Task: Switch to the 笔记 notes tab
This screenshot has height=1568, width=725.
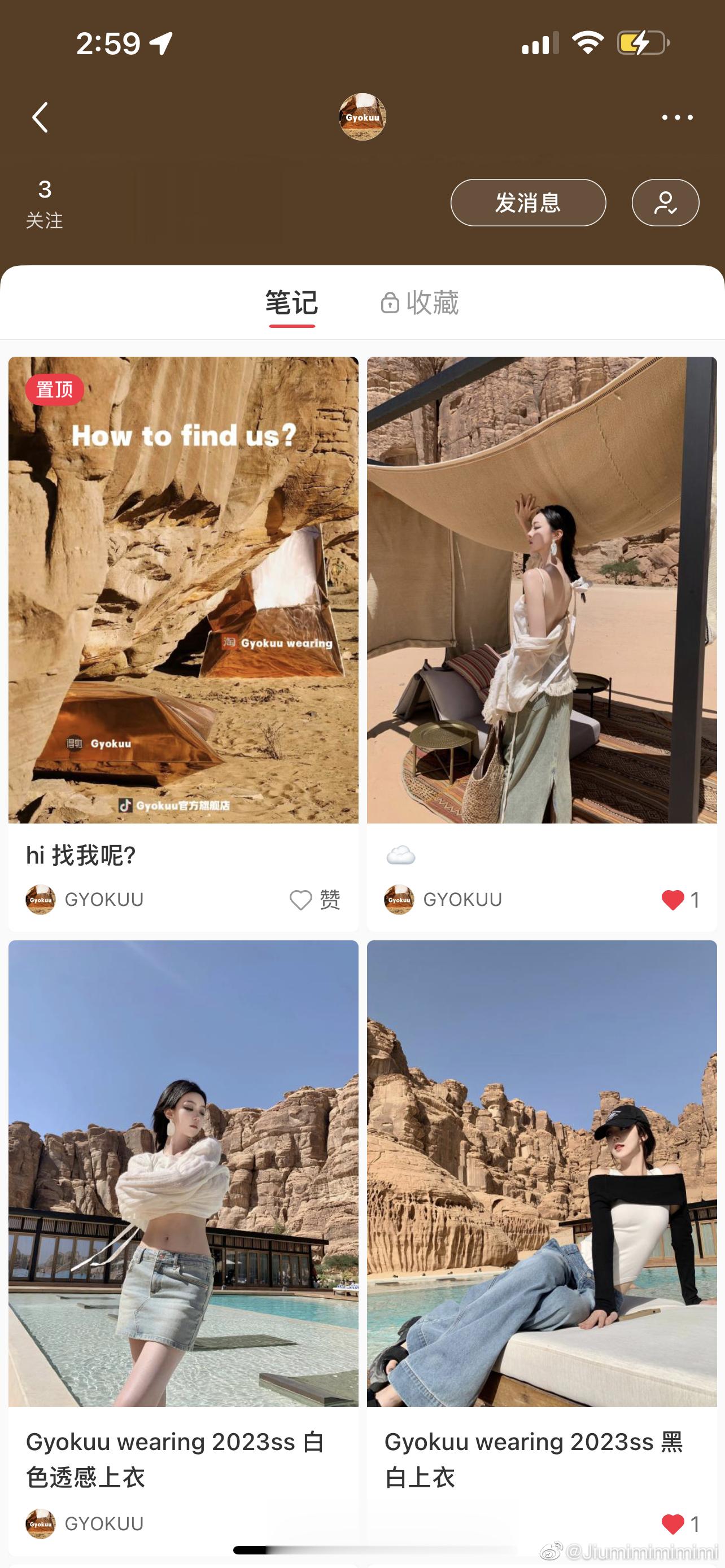Action: tap(291, 303)
